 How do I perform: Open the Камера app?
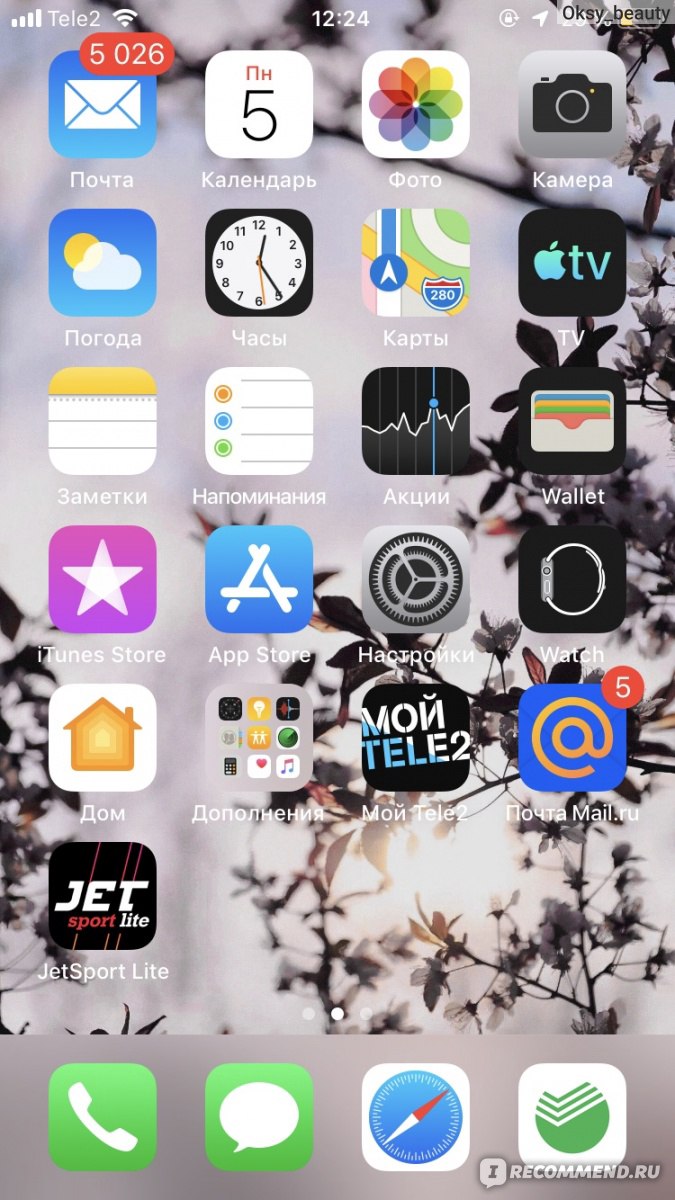(572, 104)
